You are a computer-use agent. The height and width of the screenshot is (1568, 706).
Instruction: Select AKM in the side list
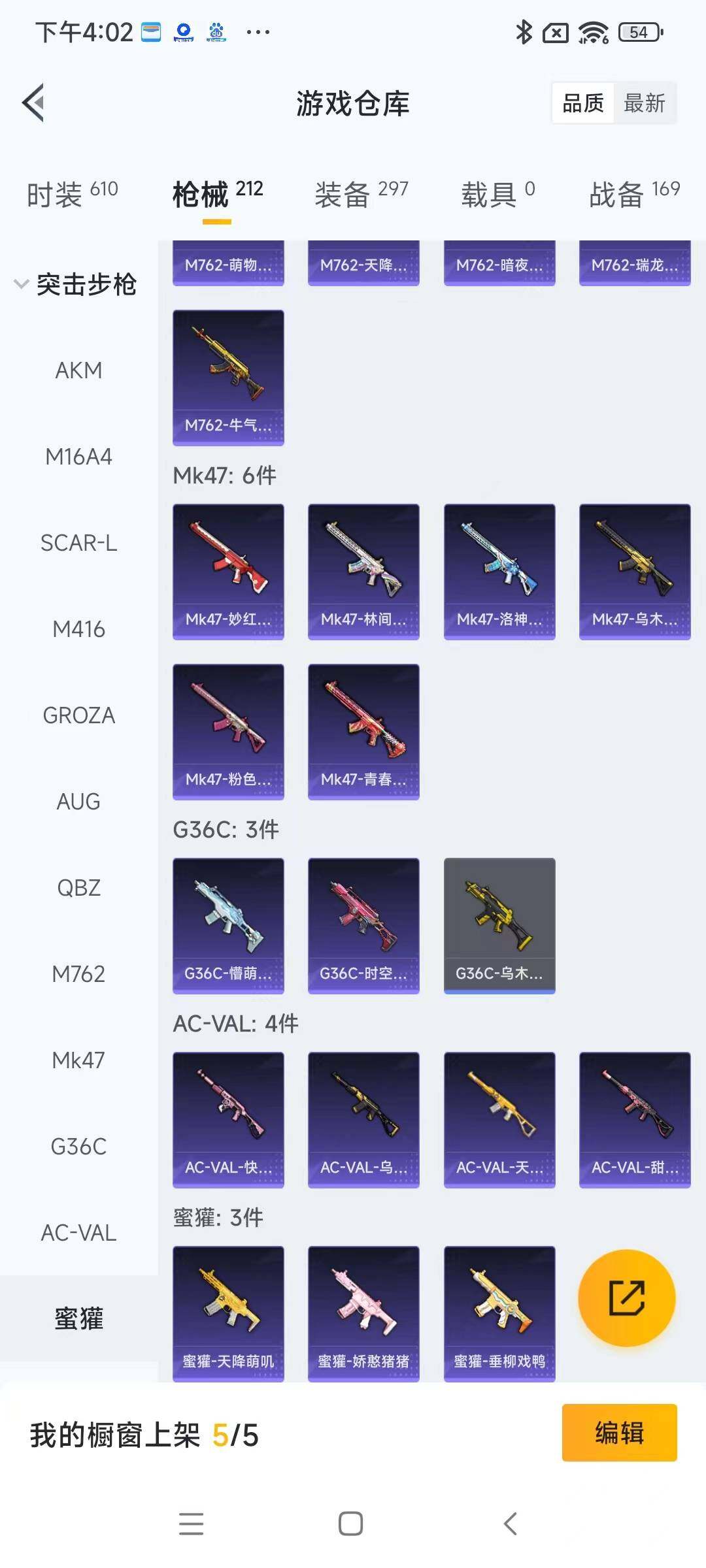78,370
